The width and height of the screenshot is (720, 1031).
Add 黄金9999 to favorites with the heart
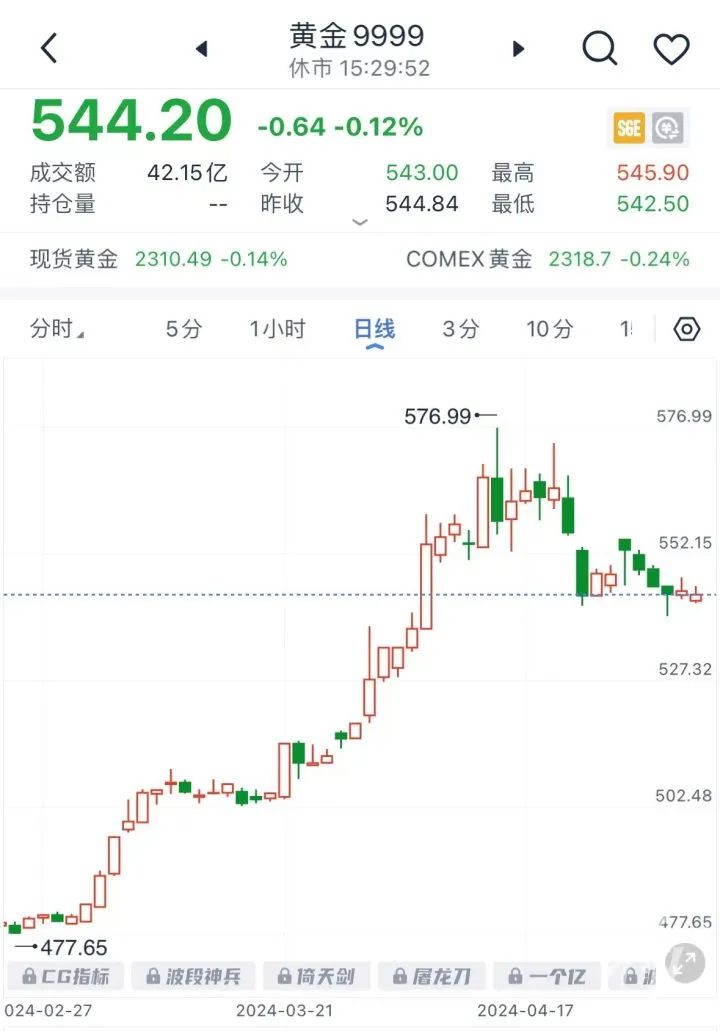coord(671,48)
